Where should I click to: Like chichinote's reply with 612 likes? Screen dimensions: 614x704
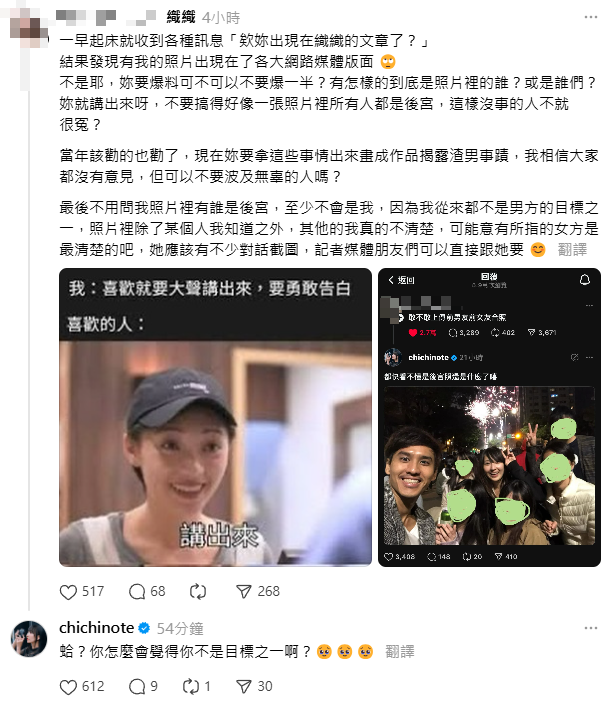pyautogui.click(x=69, y=687)
